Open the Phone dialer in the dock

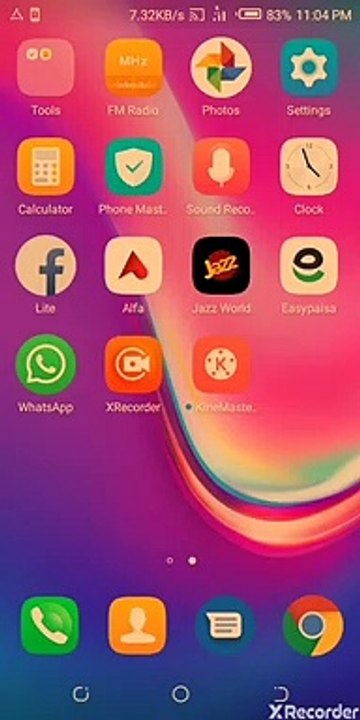click(x=50, y=625)
